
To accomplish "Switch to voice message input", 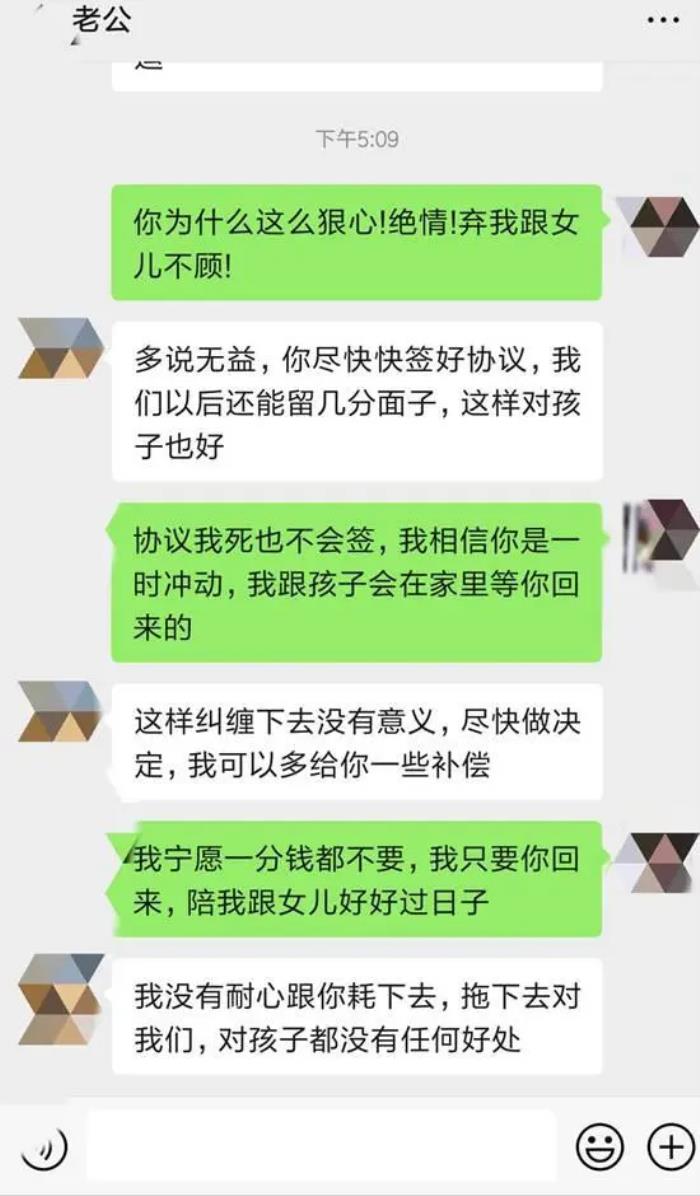I will [43, 1147].
